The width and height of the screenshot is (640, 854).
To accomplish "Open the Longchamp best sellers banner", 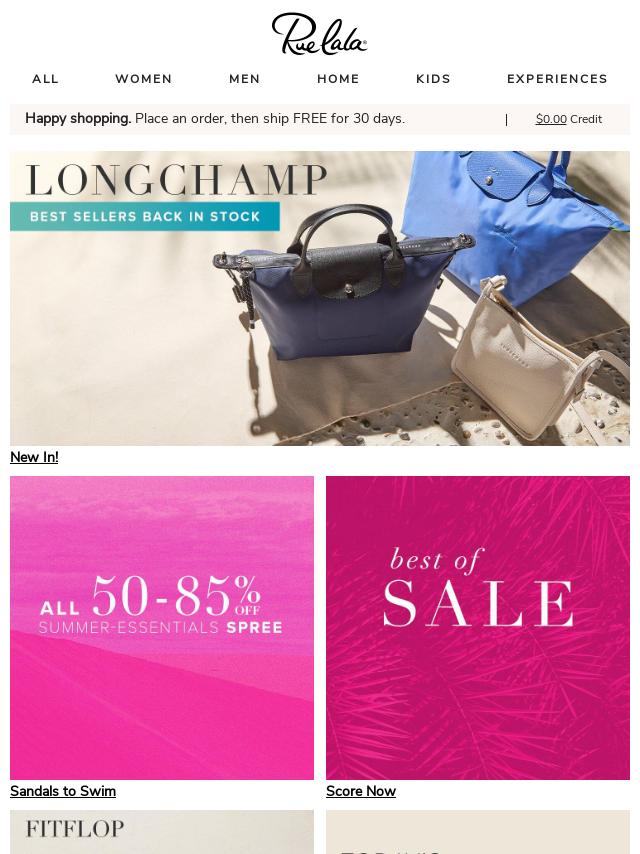I will (320, 298).
